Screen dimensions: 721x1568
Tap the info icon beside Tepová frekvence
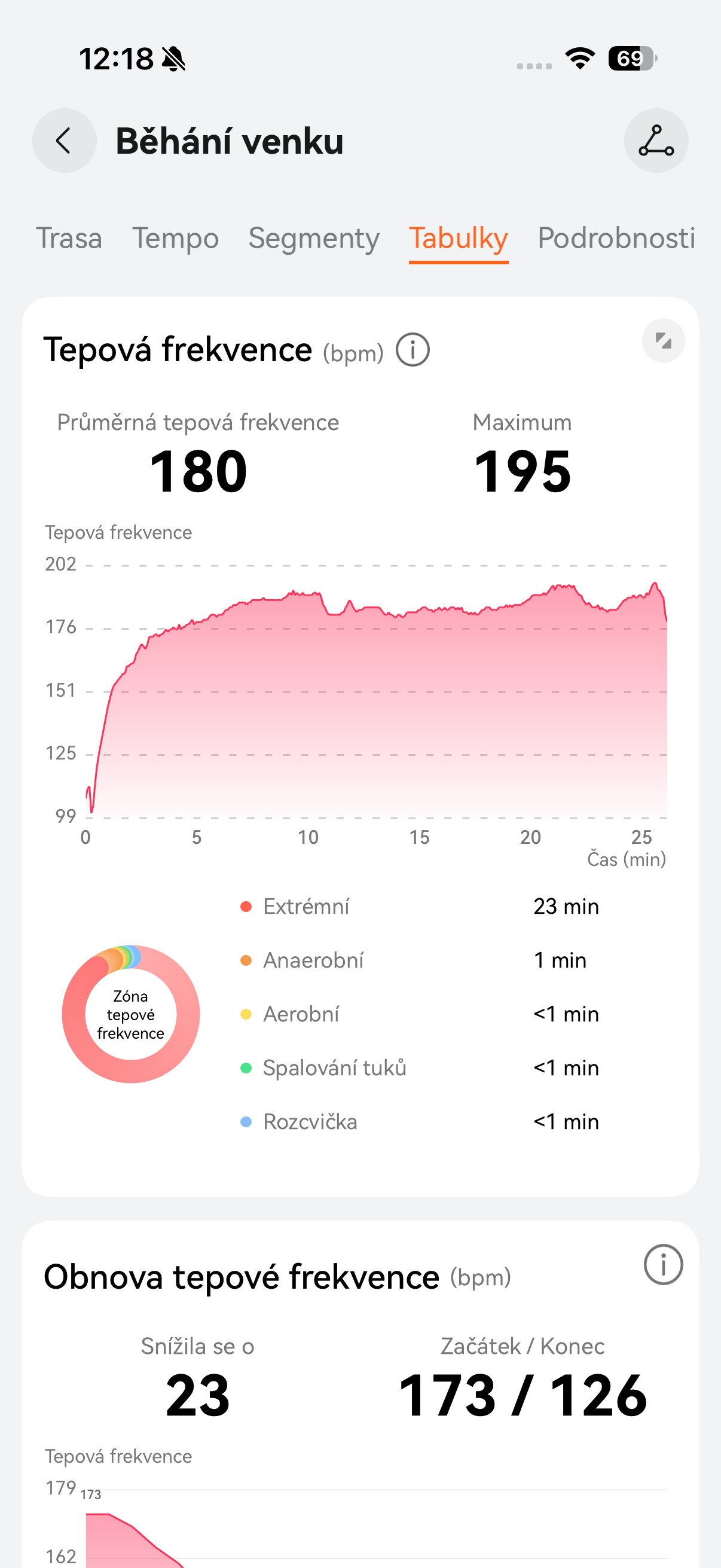click(x=413, y=349)
